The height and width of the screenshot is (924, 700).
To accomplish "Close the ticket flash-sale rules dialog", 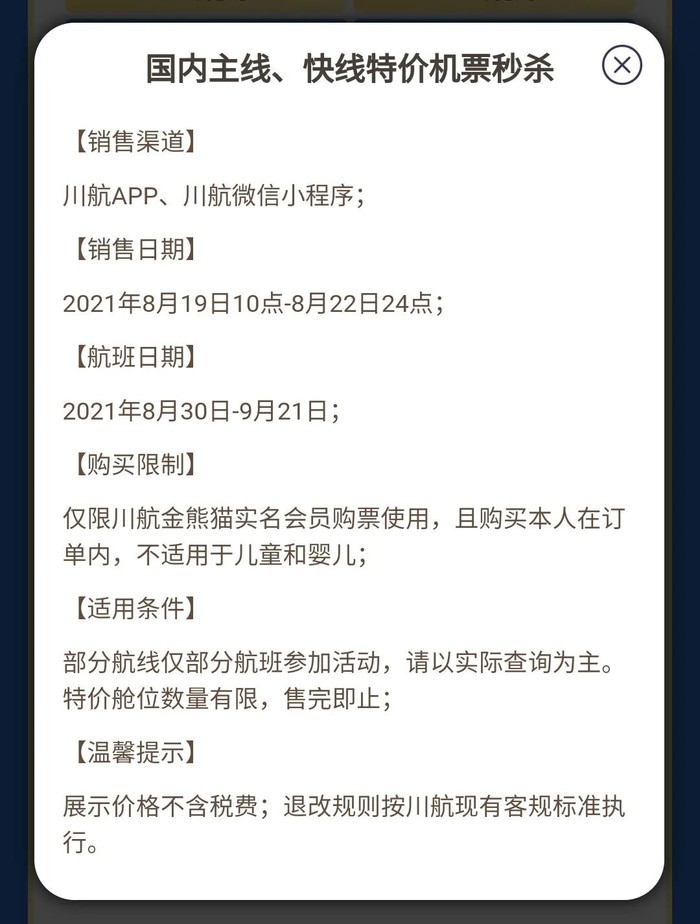I will [x=621, y=66].
